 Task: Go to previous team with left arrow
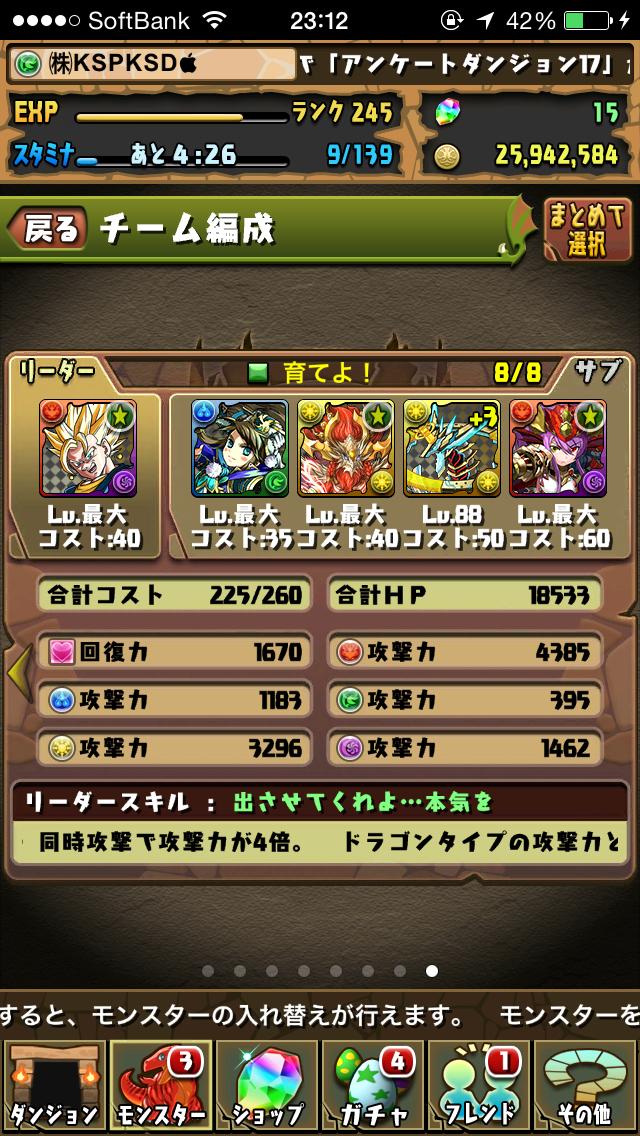[17, 675]
